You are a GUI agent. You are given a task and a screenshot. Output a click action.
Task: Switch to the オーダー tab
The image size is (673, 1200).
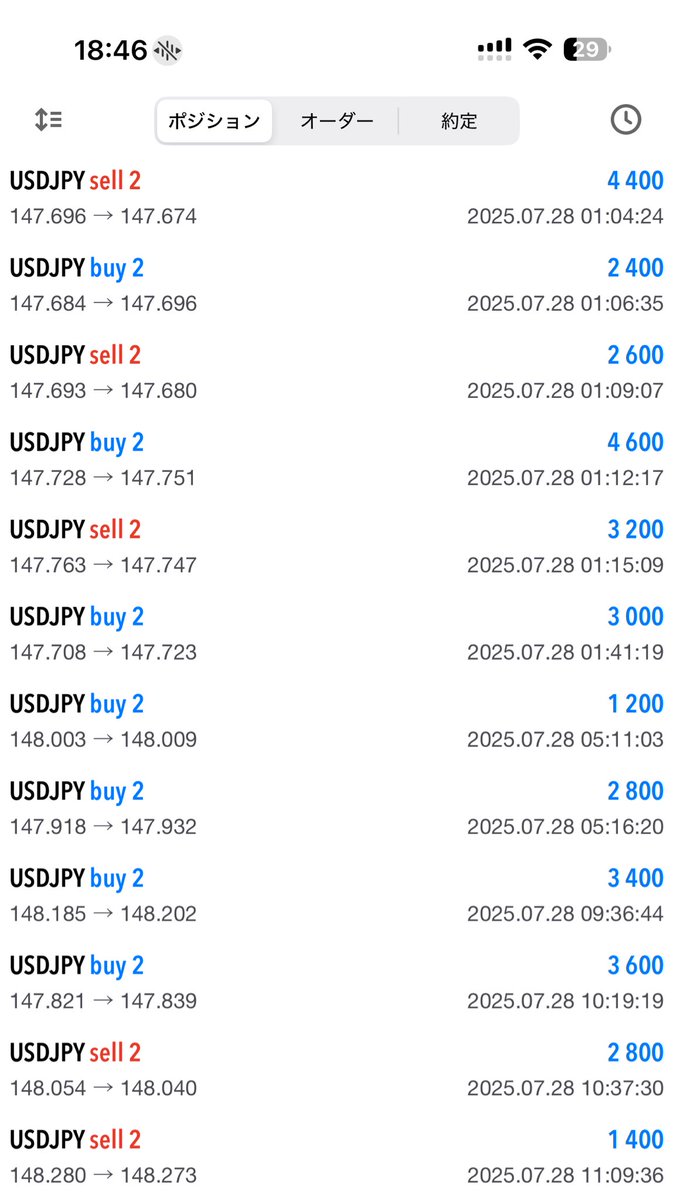coord(337,121)
